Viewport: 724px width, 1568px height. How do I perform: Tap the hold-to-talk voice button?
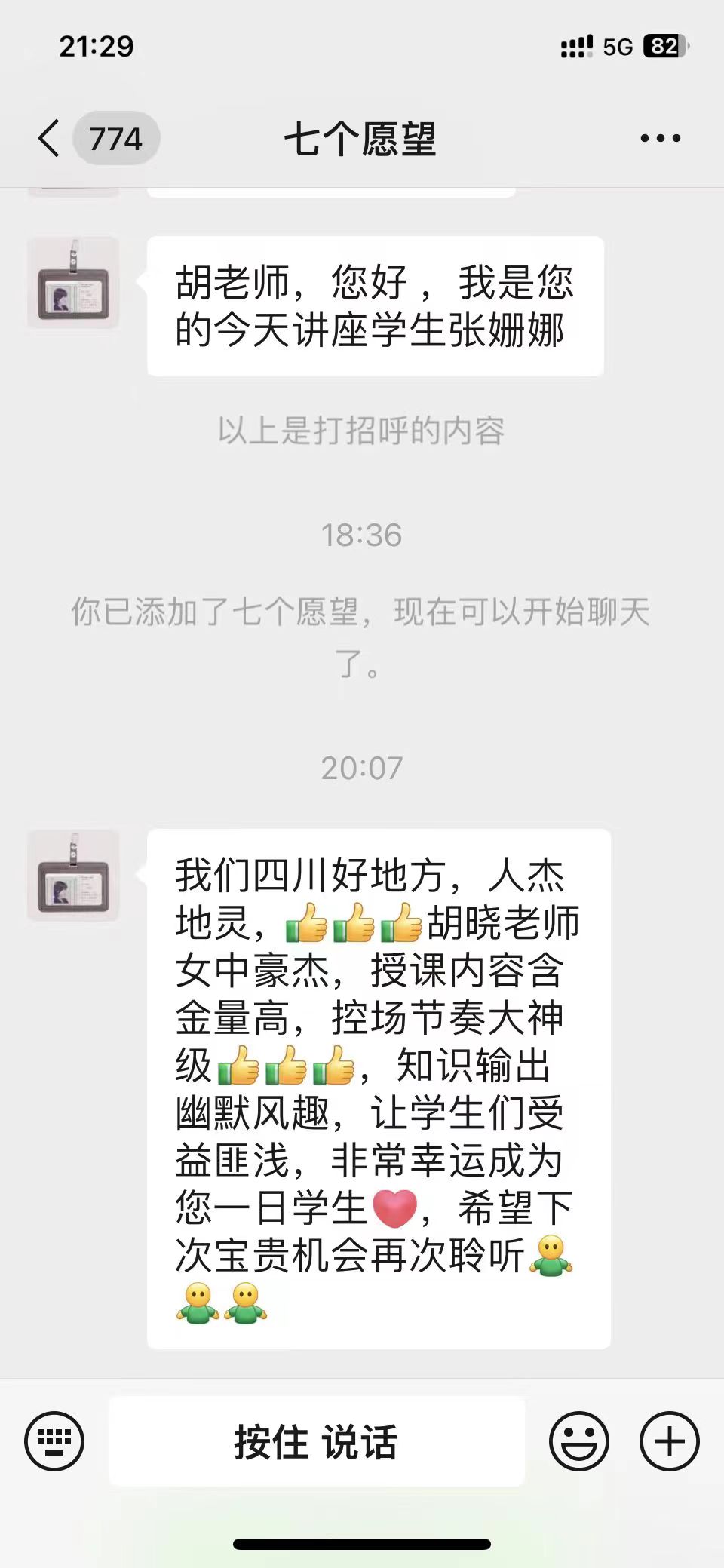coord(316,1441)
